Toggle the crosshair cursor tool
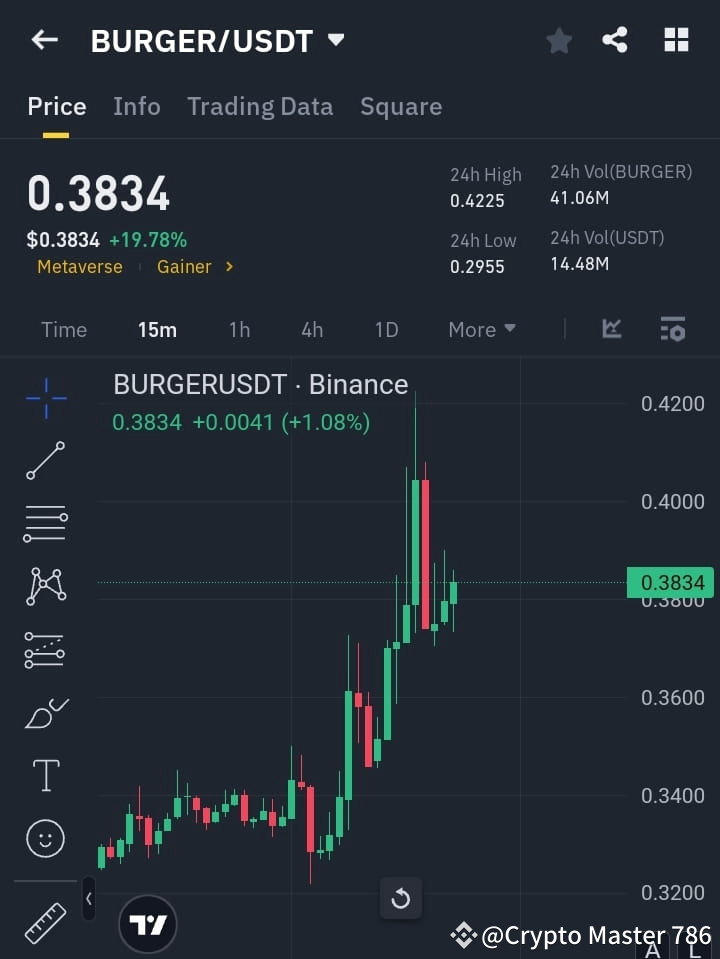The width and height of the screenshot is (720, 959). (x=44, y=398)
